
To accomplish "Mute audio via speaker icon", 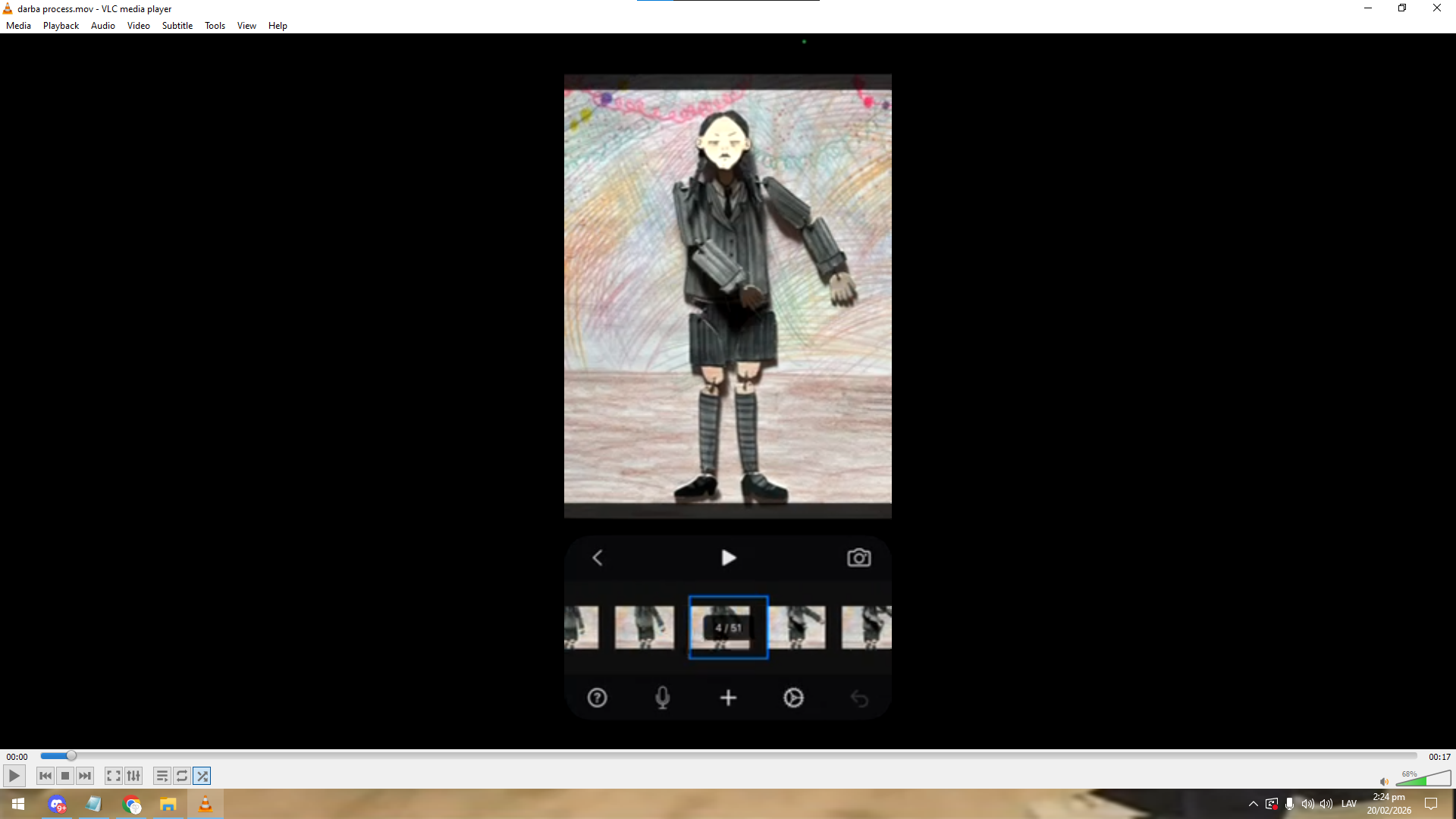I will [1384, 781].
